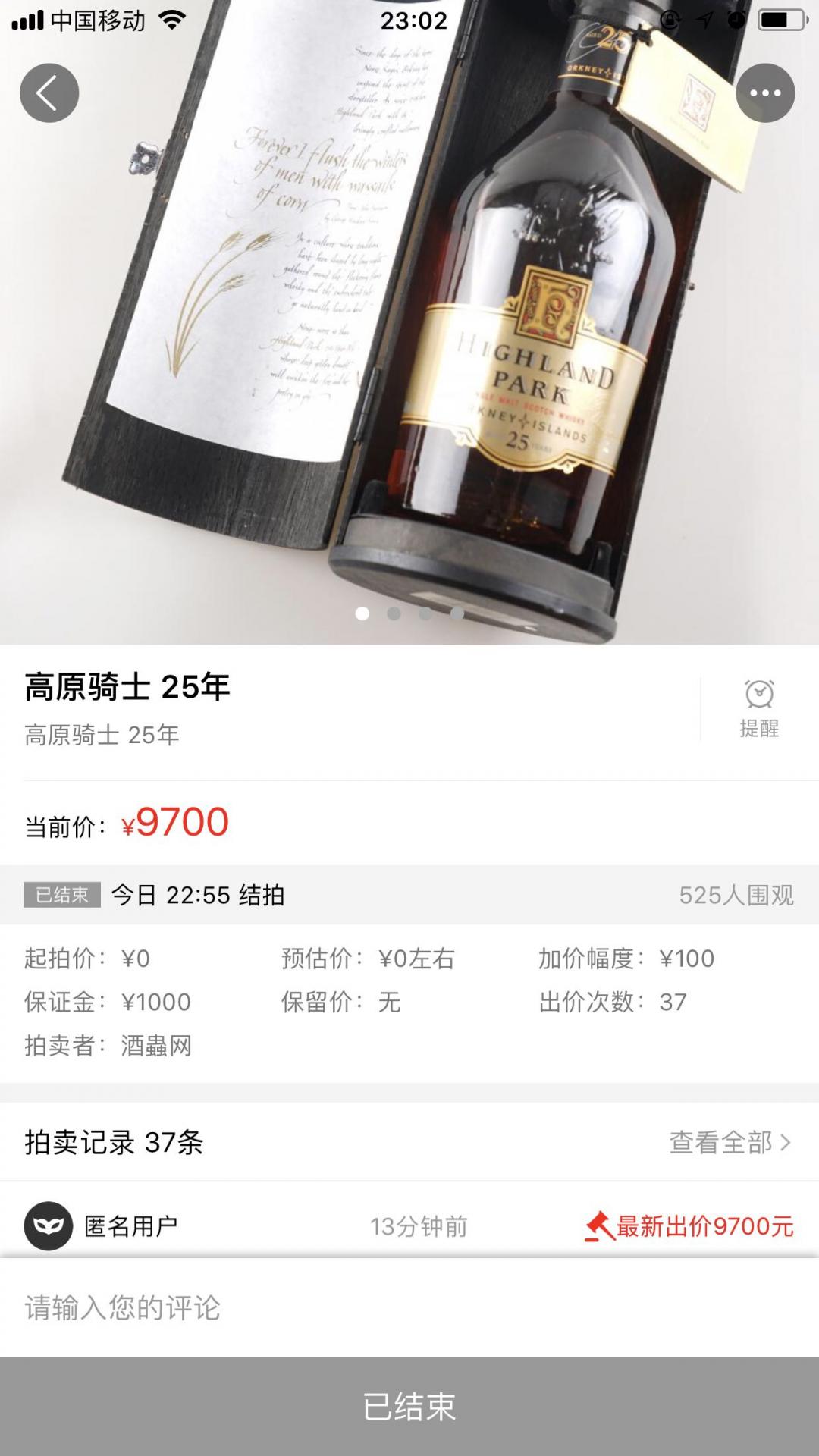Screen dimensions: 819x1456
Task: Click the red auction hammer bid icon
Action: (x=598, y=1226)
